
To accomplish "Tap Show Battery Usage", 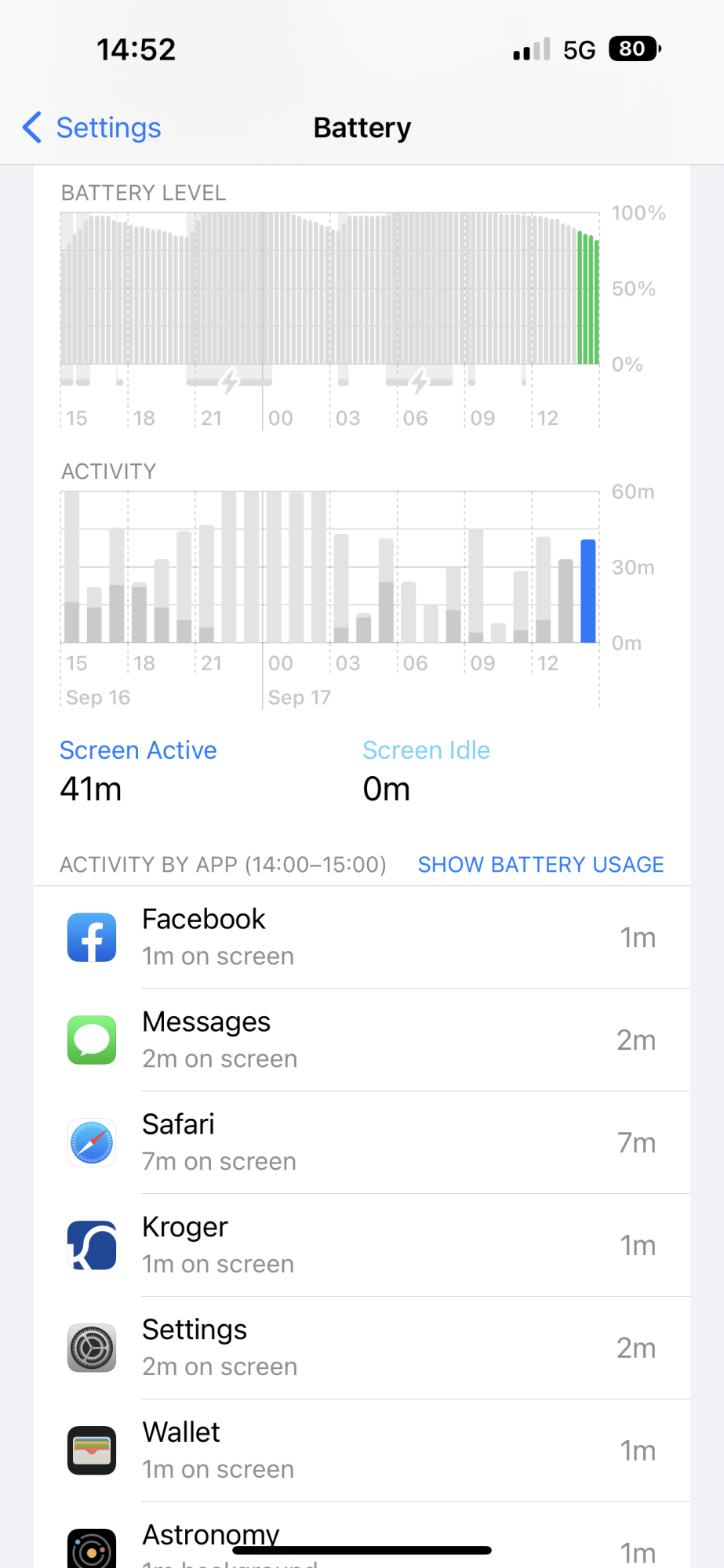I will (540, 864).
